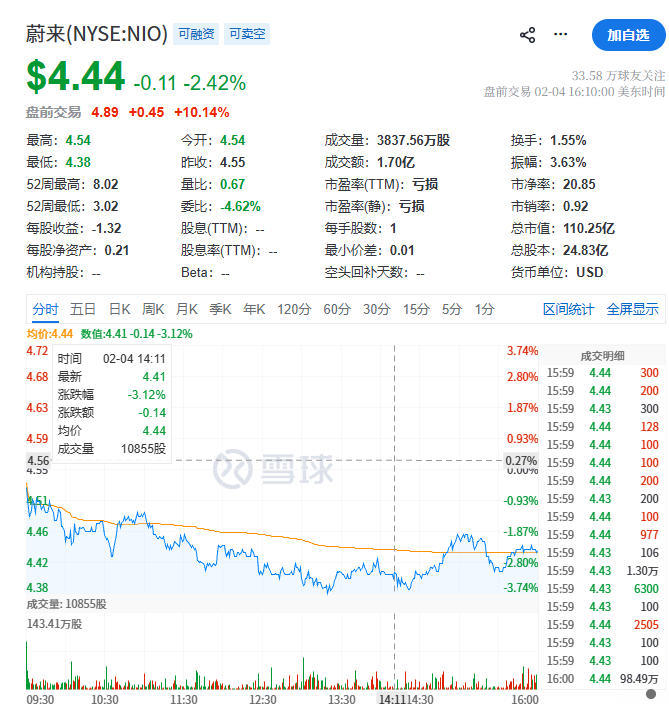Switch to the 五日 chart

[x=83, y=309]
